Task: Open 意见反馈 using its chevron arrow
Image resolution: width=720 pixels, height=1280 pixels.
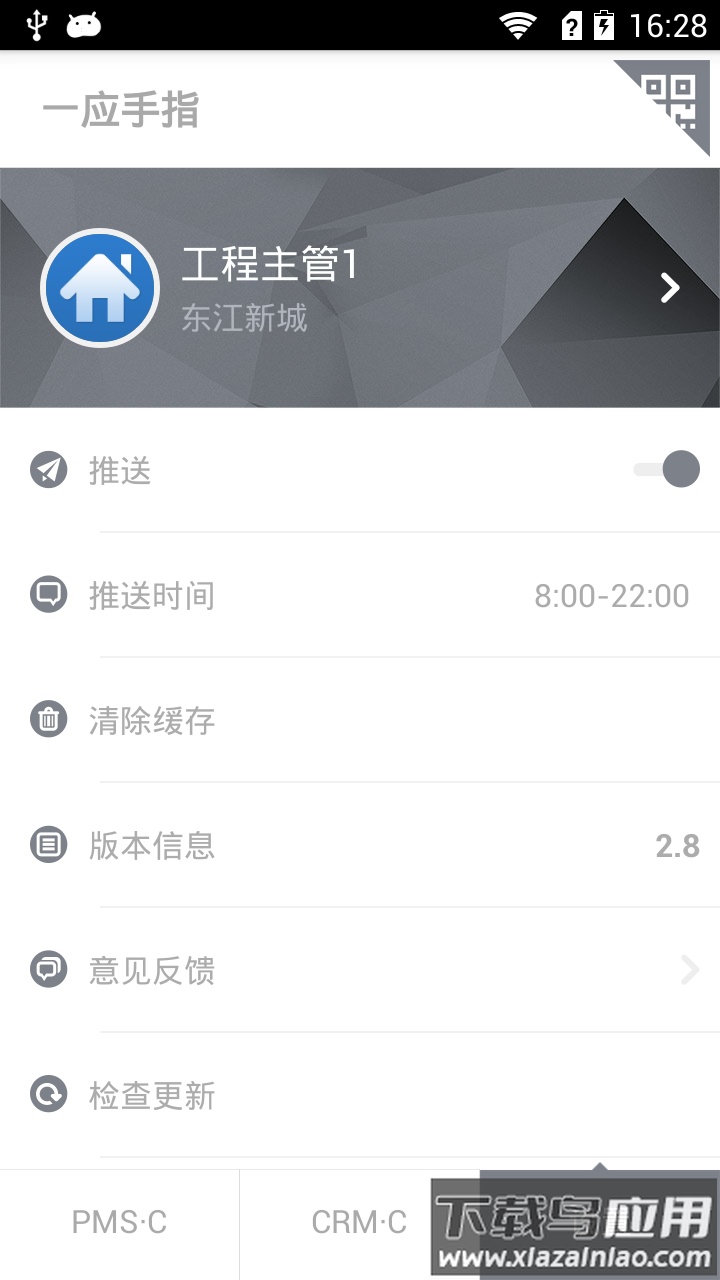Action: 688,969
